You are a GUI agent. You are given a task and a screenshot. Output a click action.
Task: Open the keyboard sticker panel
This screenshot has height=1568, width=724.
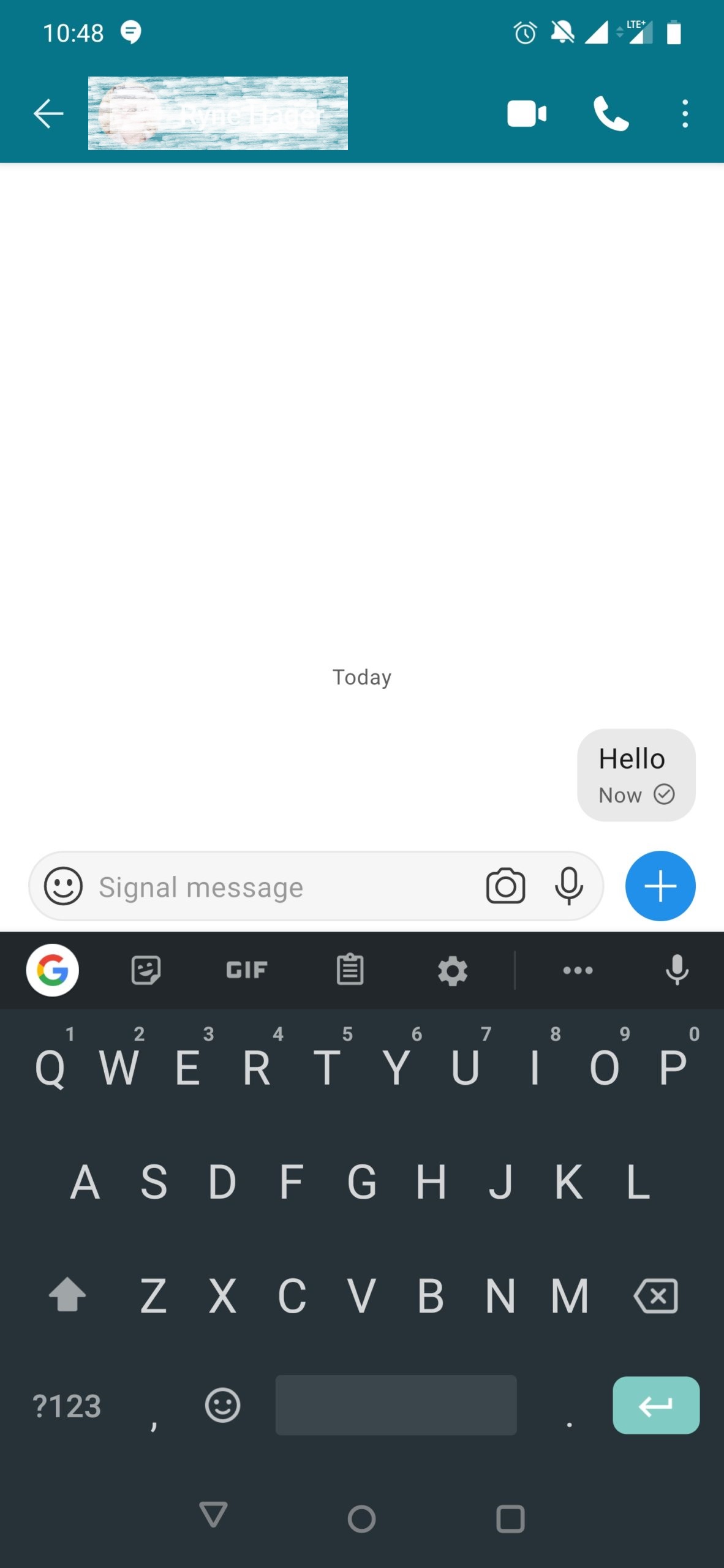point(146,970)
